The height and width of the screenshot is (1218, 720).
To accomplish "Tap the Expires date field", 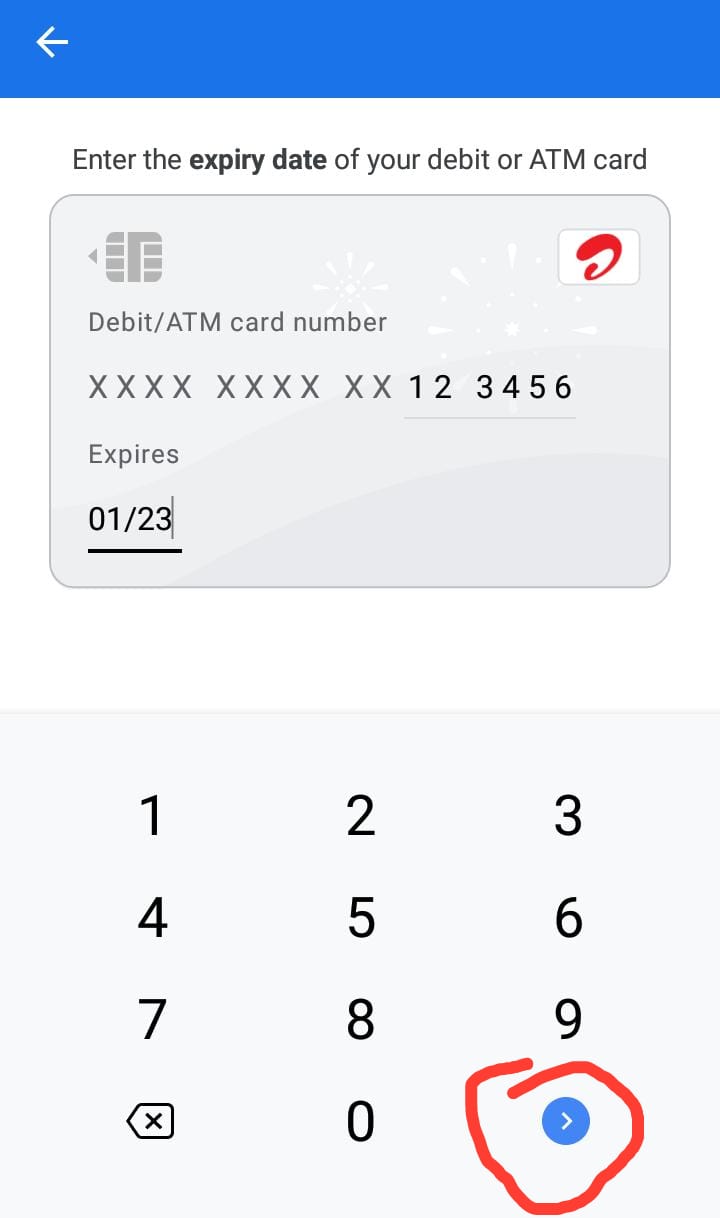I will [x=133, y=519].
